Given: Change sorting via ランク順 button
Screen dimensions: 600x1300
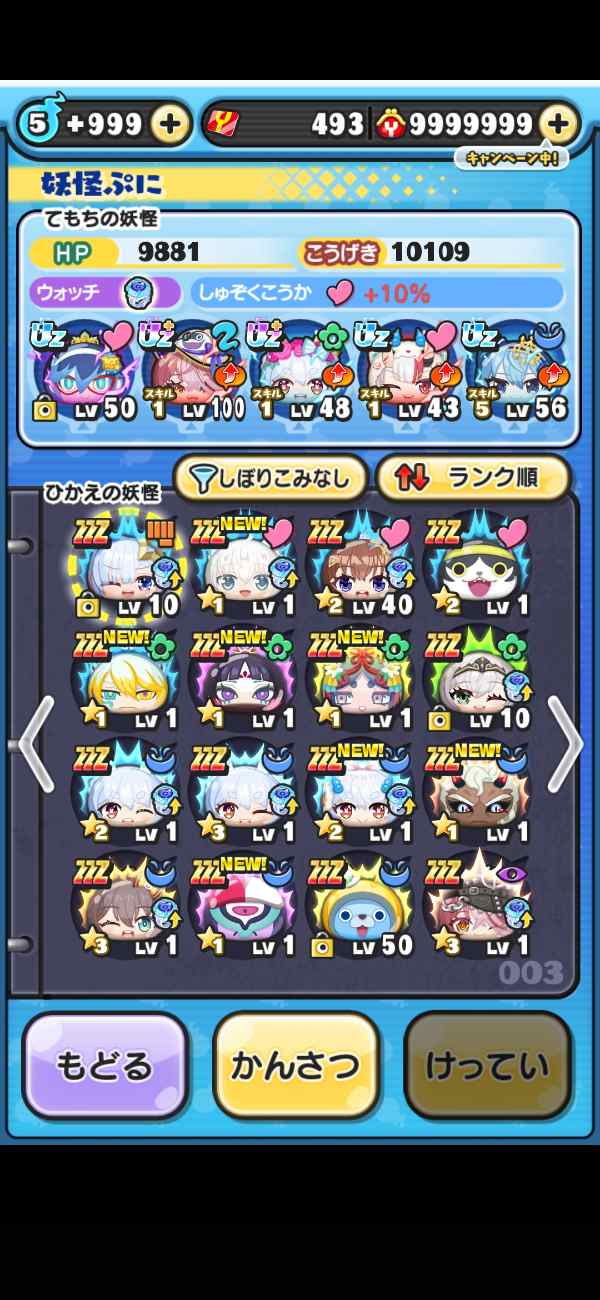Looking at the screenshot, I should click(473, 478).
